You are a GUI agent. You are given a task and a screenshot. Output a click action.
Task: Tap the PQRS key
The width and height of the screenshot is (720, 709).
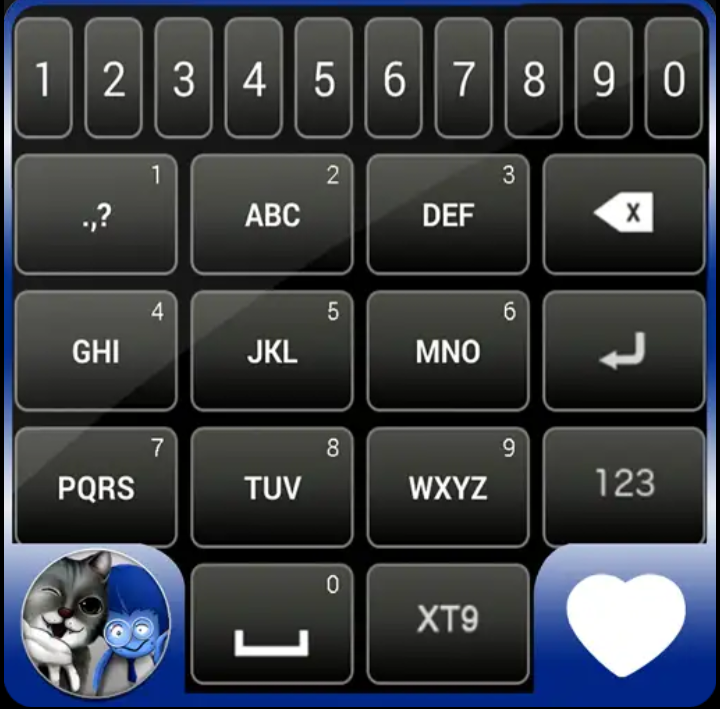click(96, 487)
